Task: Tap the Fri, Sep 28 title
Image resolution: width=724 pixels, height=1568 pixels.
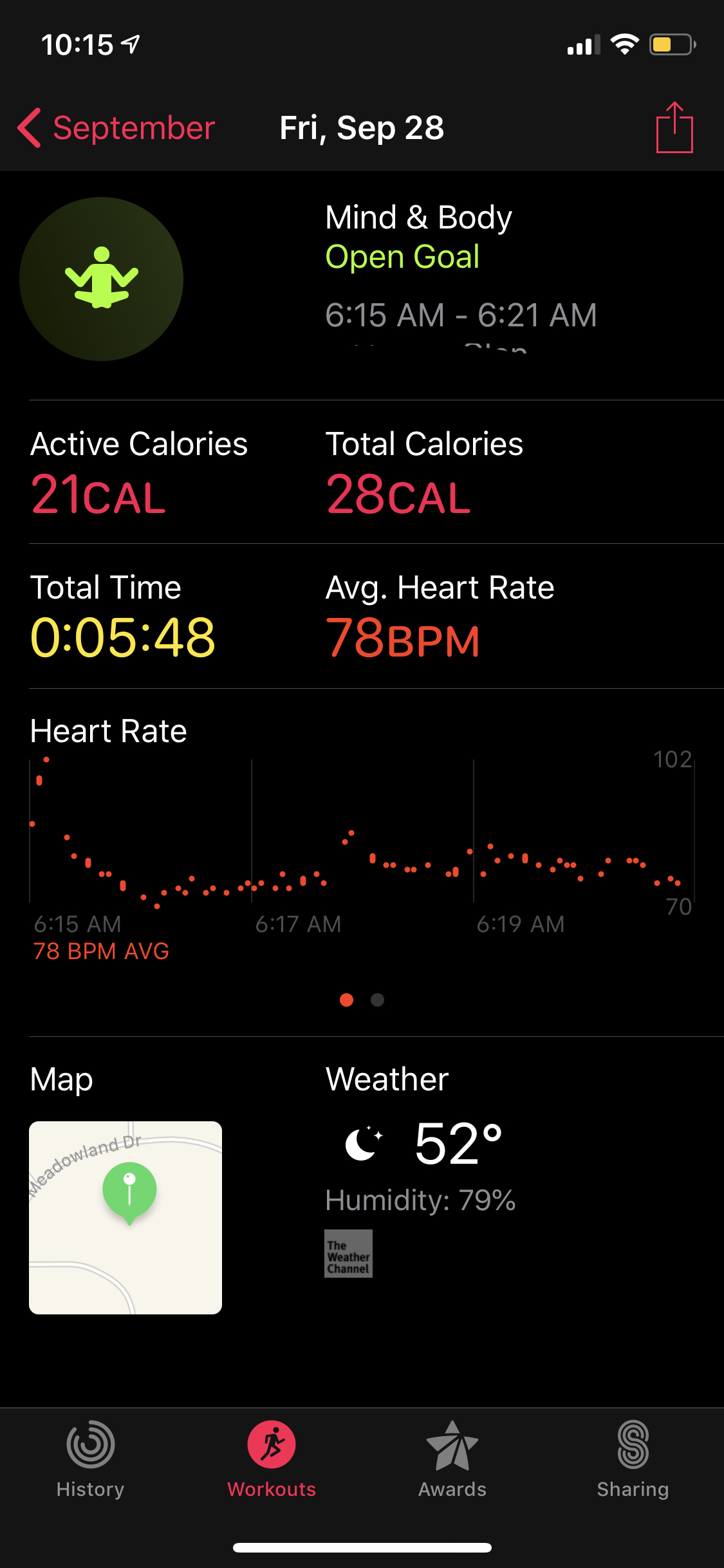Action: click(x=362, y=127)
